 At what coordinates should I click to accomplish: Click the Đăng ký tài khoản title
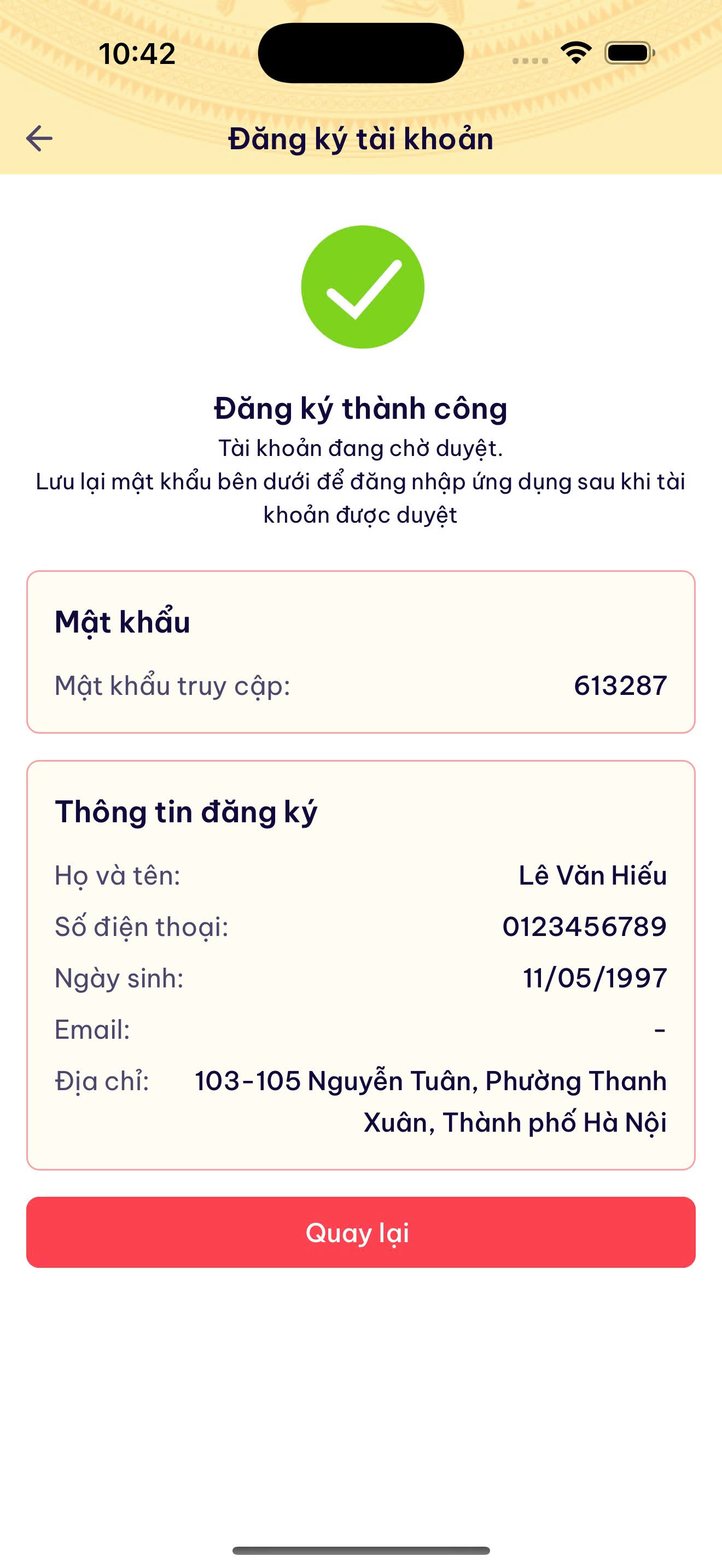(x=360, y=139)
